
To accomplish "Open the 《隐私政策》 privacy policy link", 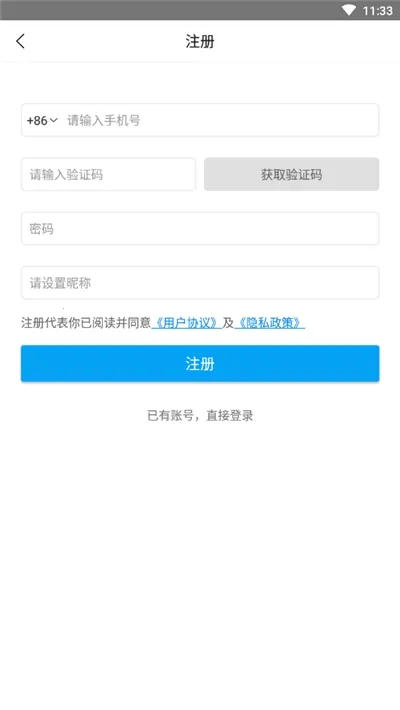I will tap(270, 323).
